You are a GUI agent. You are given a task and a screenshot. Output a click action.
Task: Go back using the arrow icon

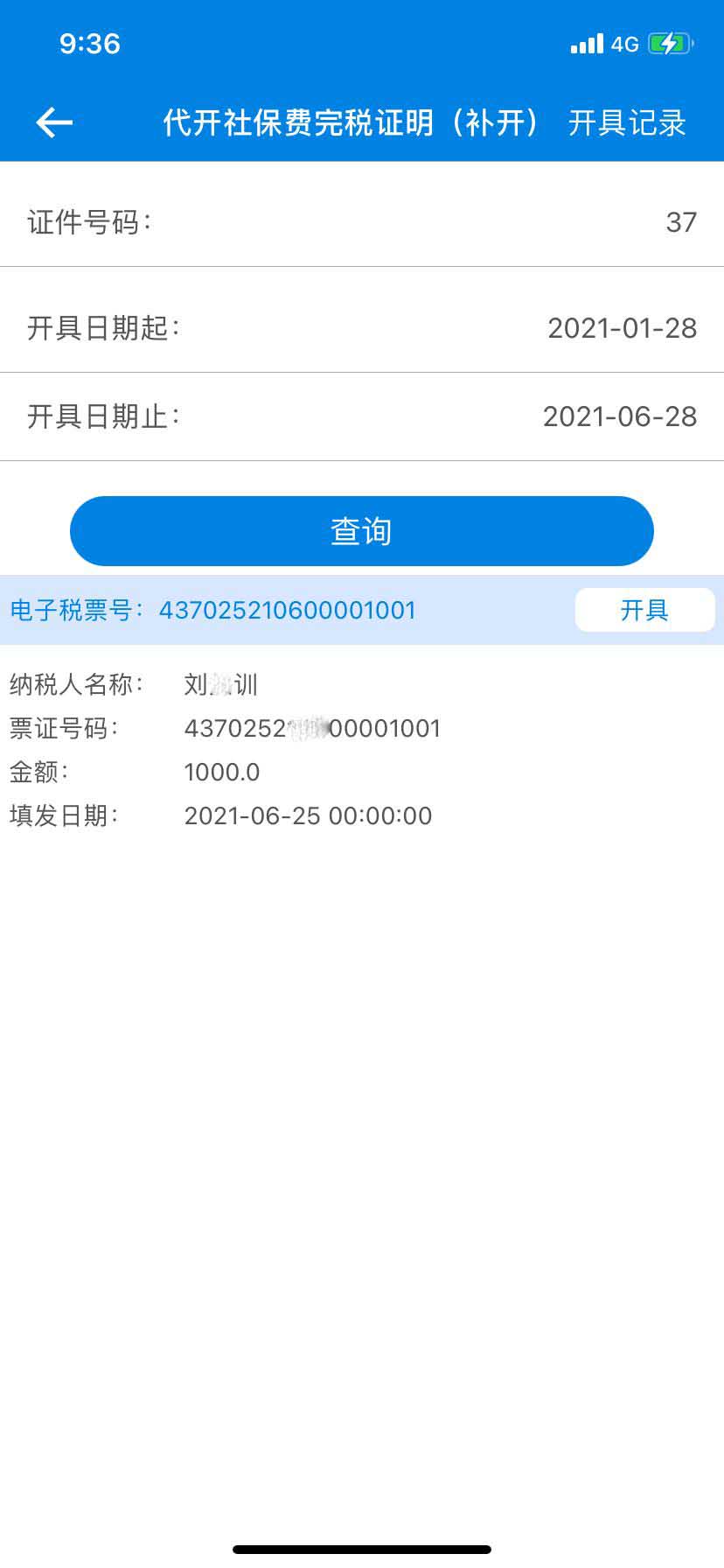coord(54,122)
